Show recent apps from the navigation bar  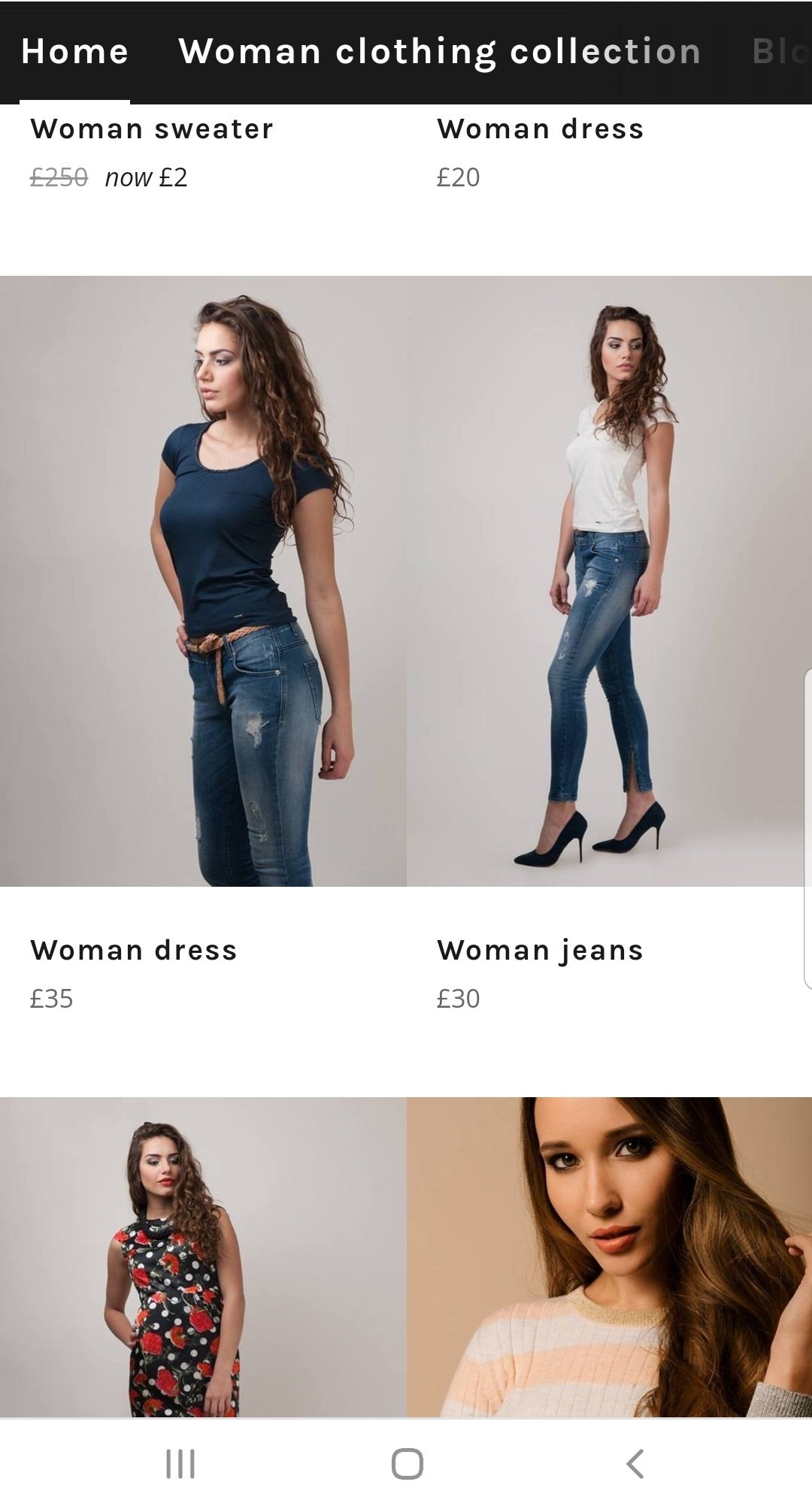180,1464
